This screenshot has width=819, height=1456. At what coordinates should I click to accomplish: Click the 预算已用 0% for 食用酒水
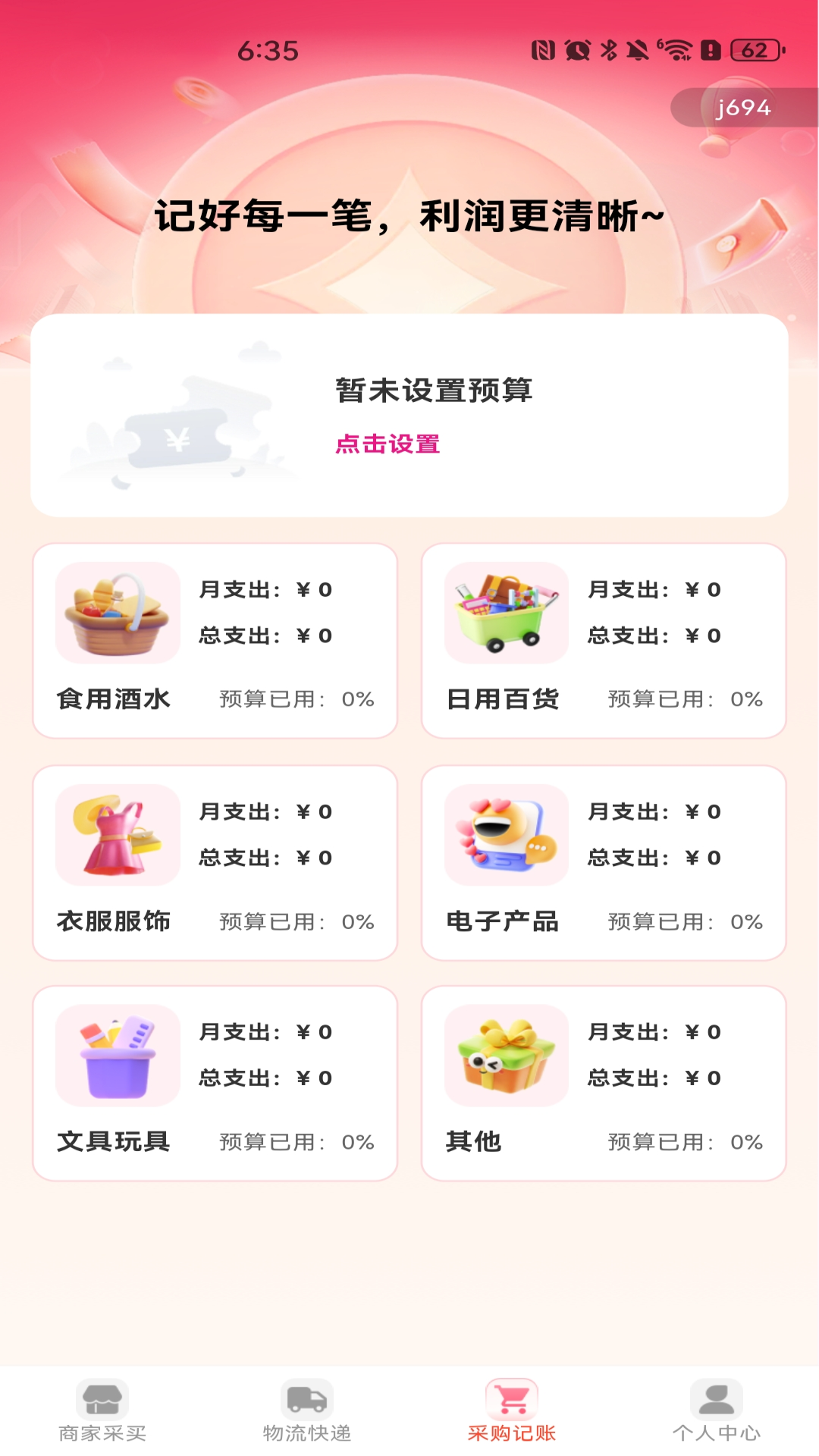coord(296,700)
